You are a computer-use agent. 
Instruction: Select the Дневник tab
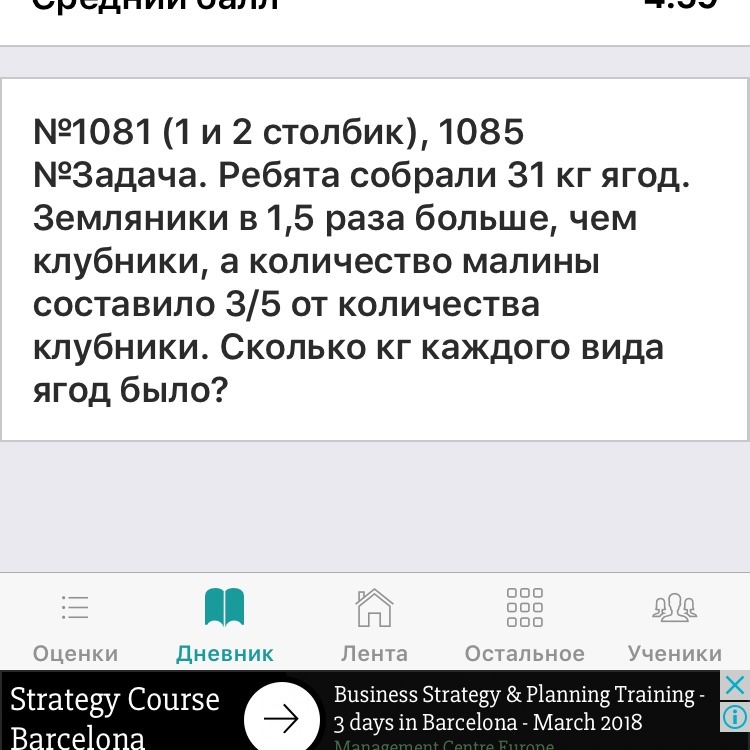pos(224,625)
